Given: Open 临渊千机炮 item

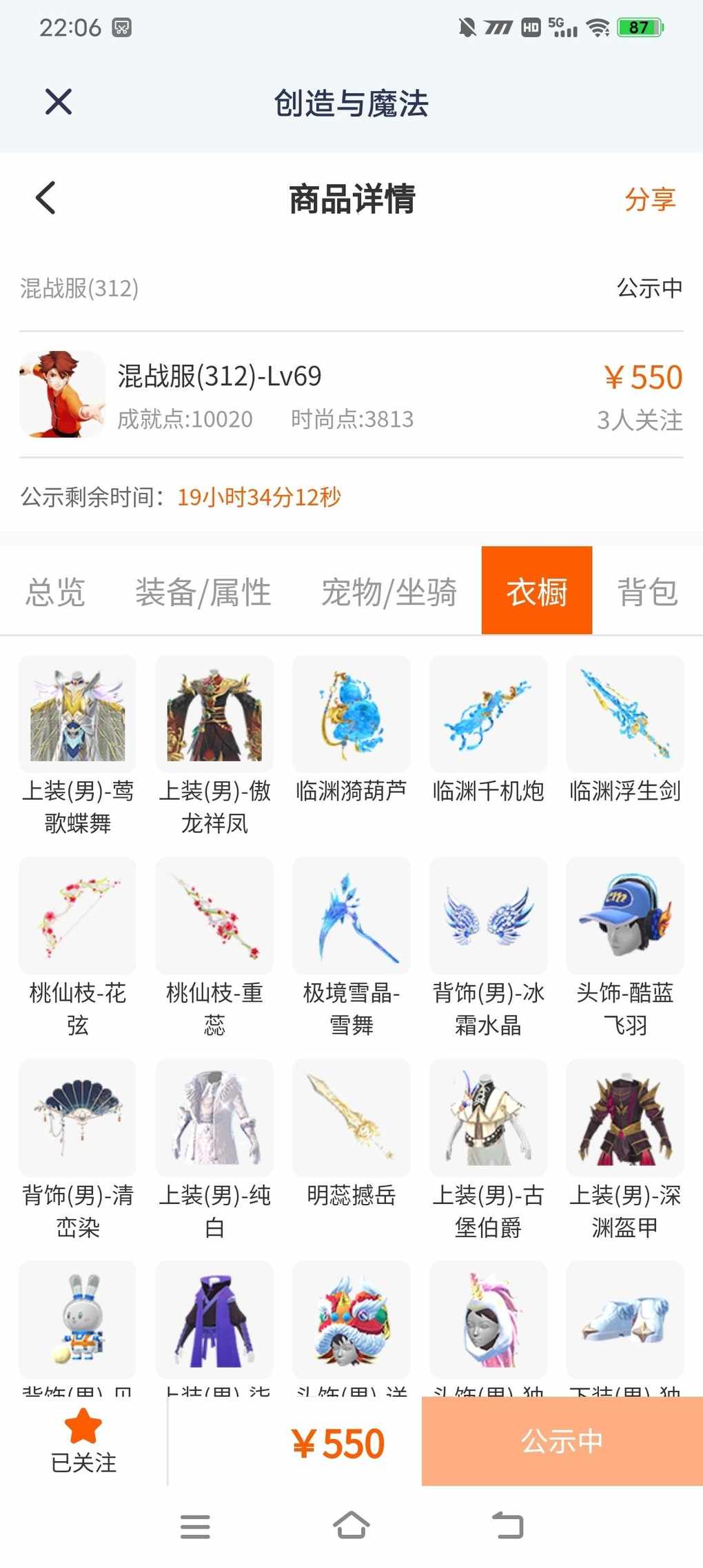Looking at the screenshot, I should [488, 714].
